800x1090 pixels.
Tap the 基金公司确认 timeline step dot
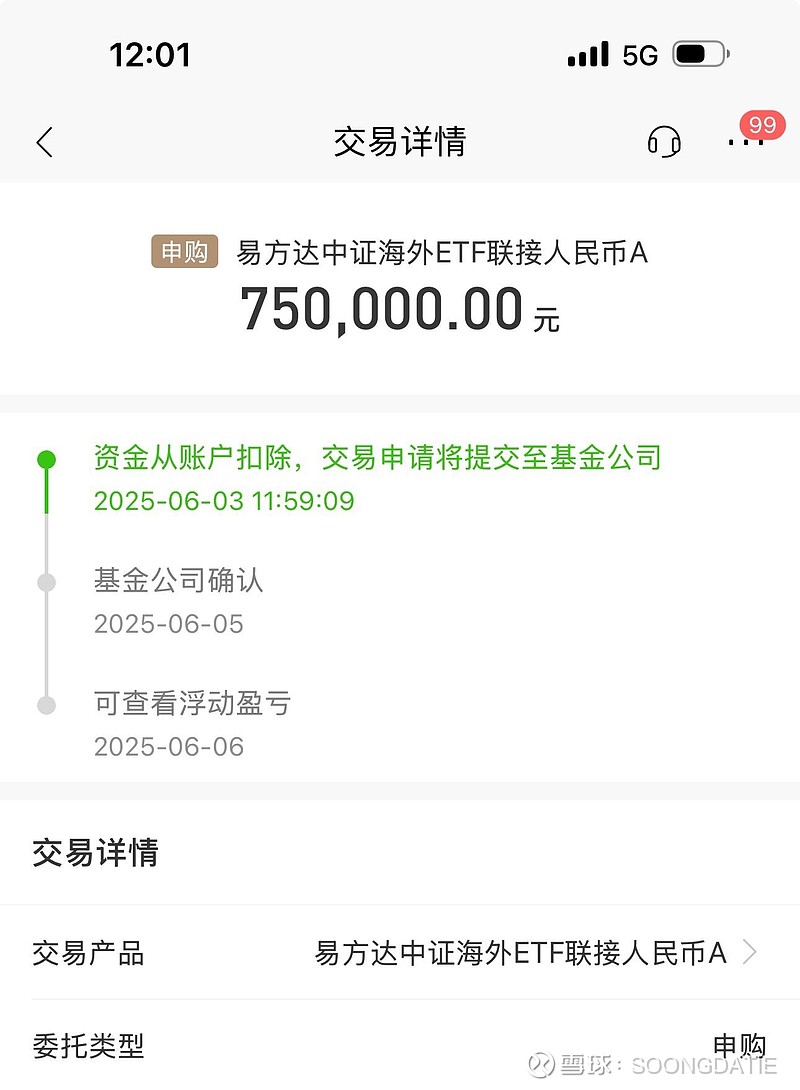(x=46, y=579)
